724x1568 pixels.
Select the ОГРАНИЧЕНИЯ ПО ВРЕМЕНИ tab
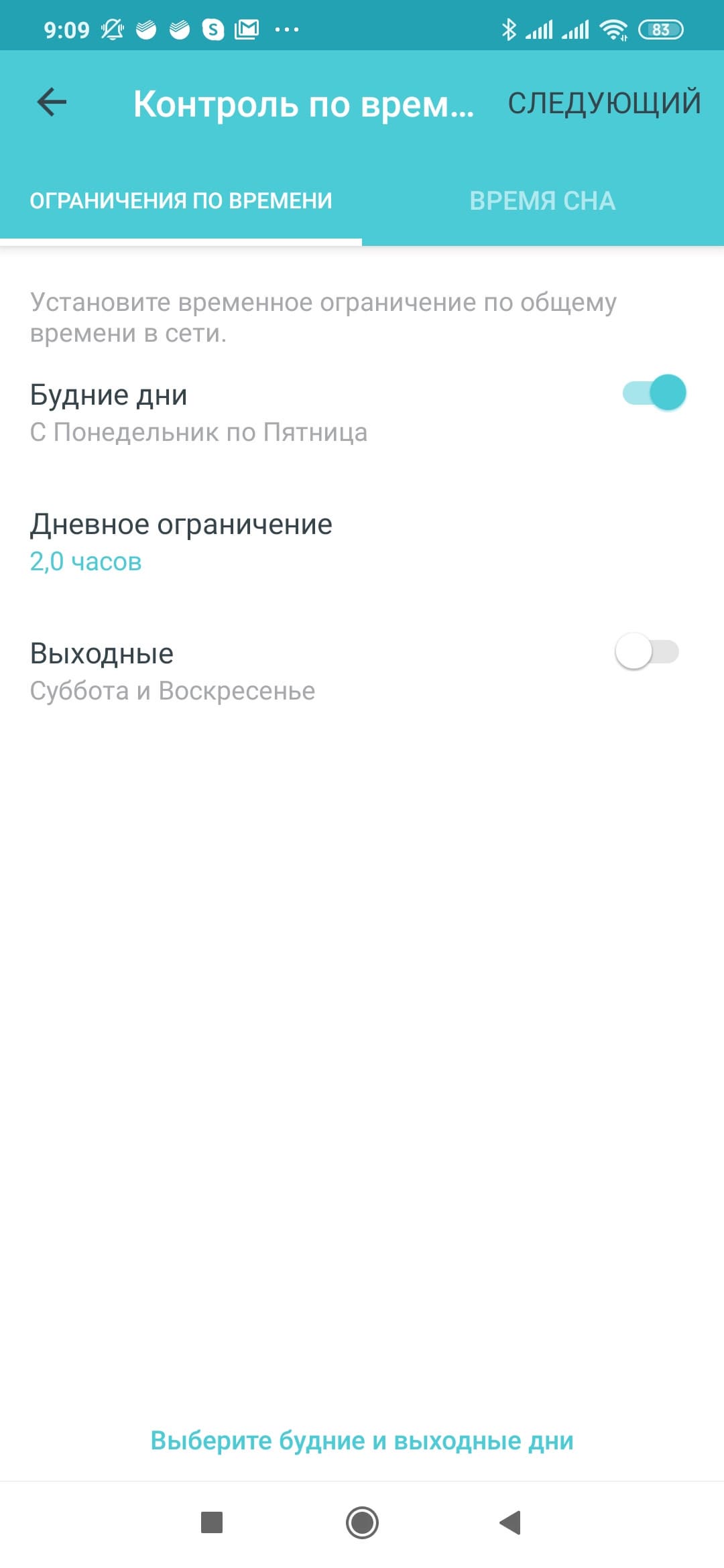(x=181, y=201)
